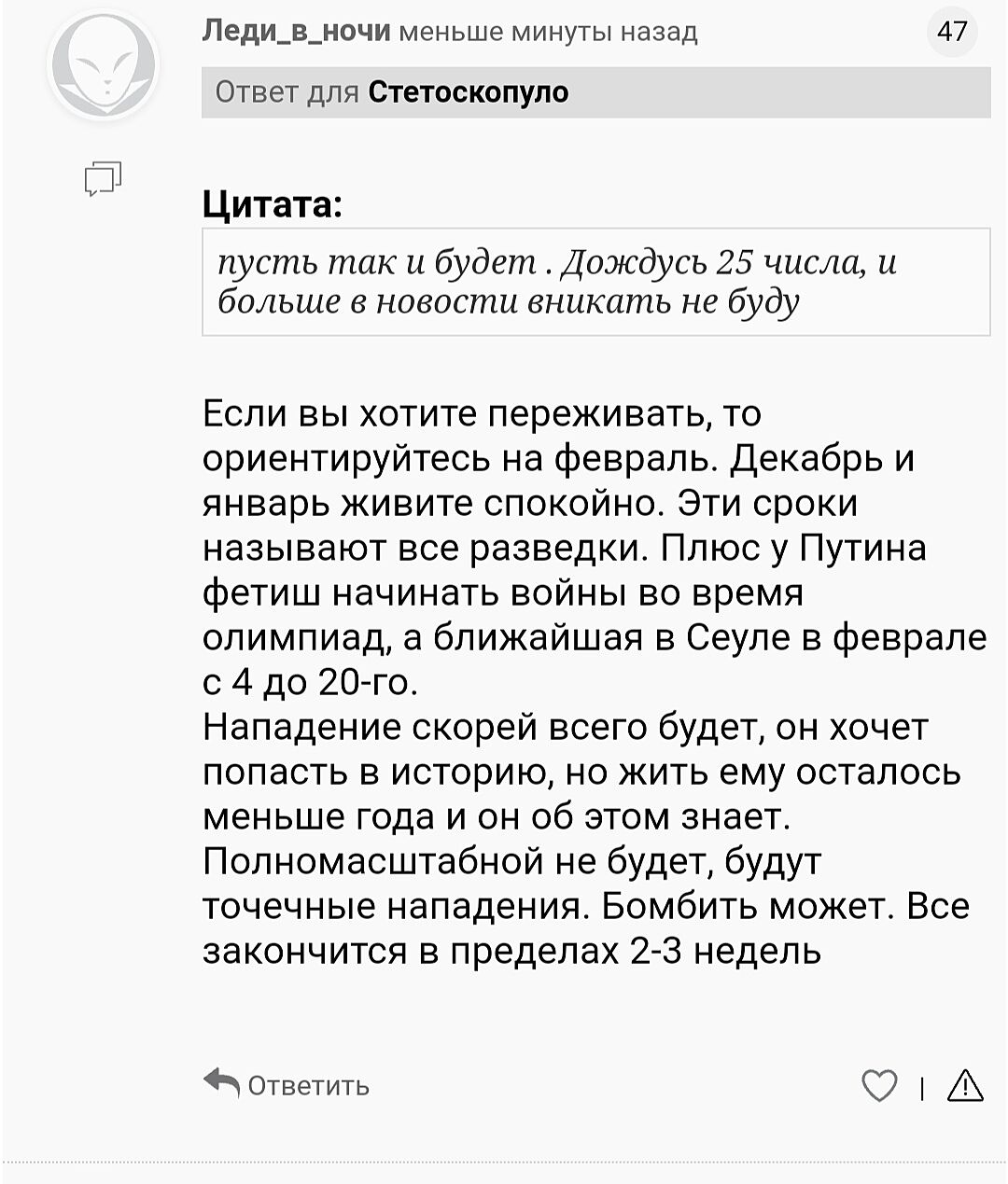1008x1184 pixels.
Task: Reply to Леди_в_ночи's comment via Ответить
Action: pyautogui.click(x=287, y=1085)
